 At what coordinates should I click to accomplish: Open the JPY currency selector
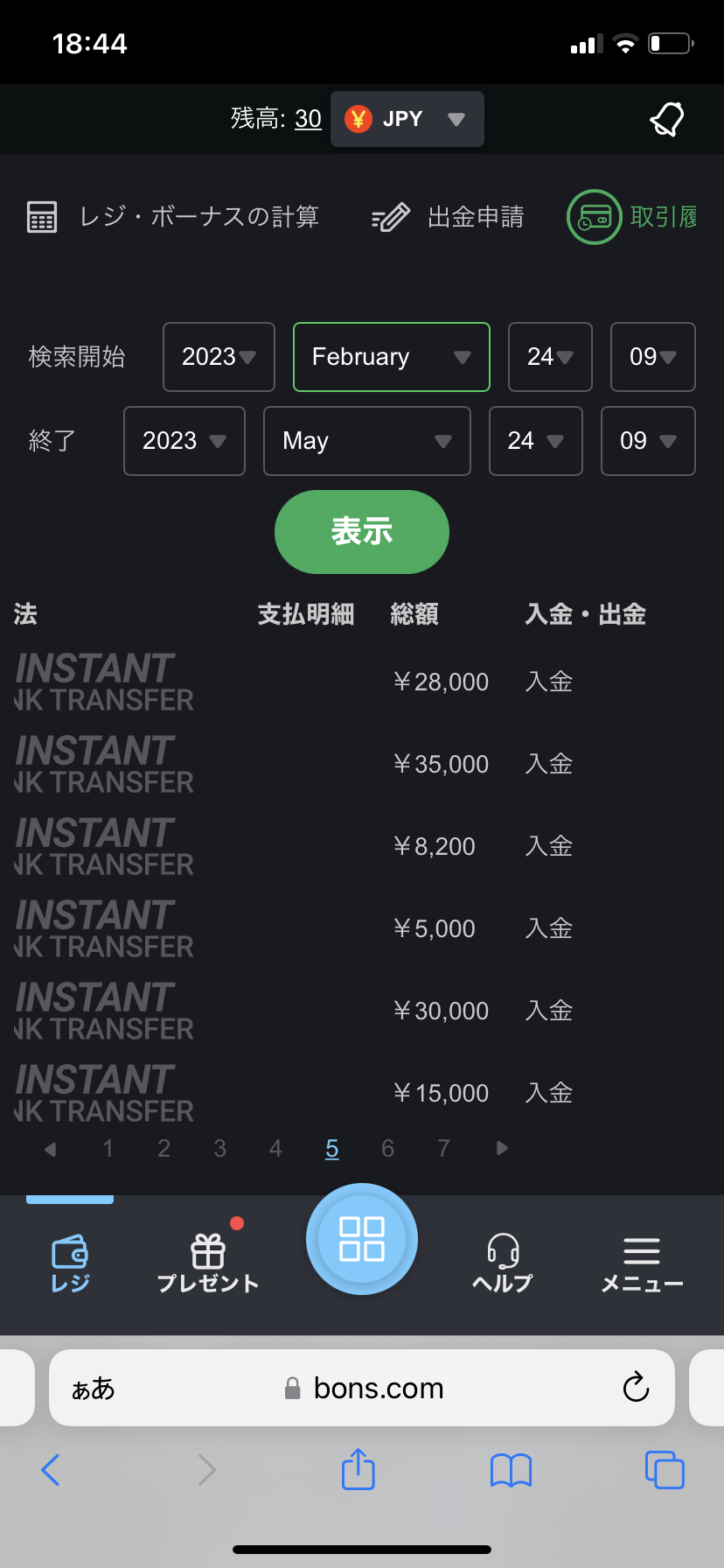click(x=407, y=118)
